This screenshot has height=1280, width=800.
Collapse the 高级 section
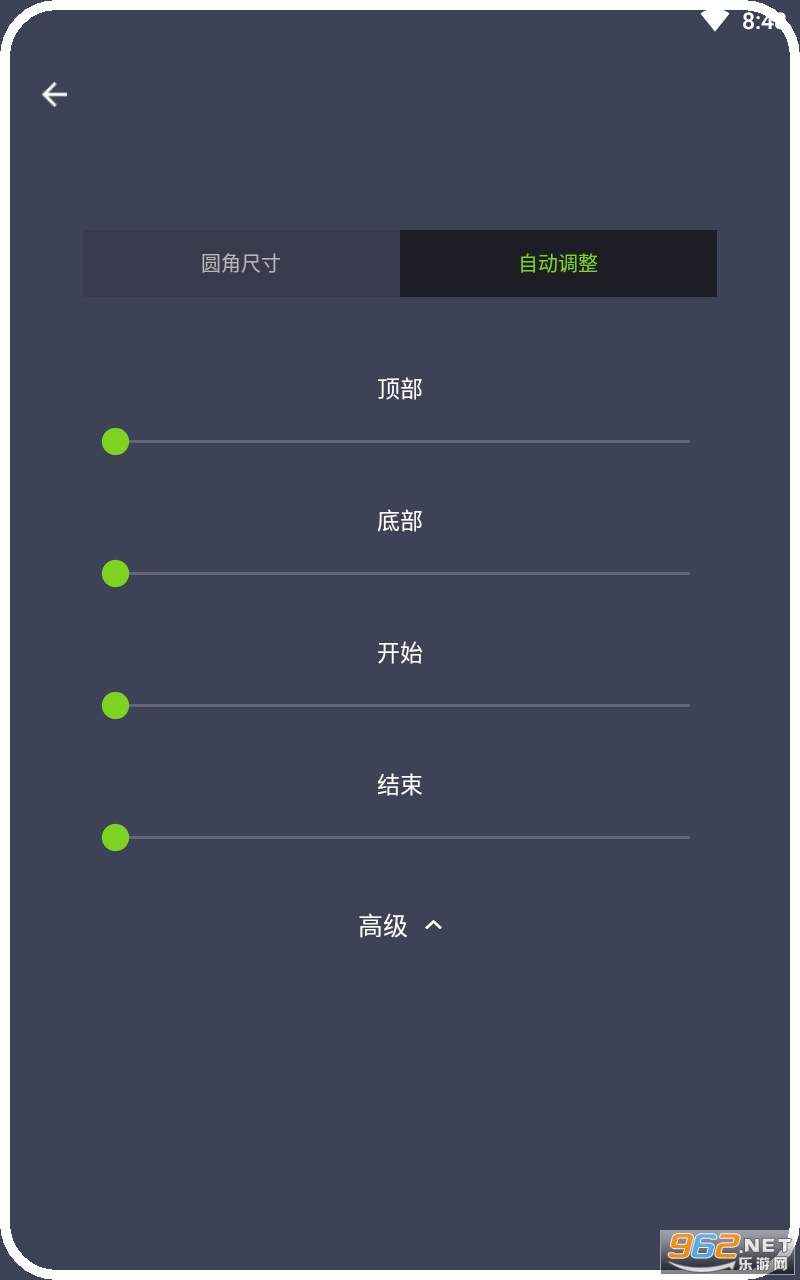point(400,926)
